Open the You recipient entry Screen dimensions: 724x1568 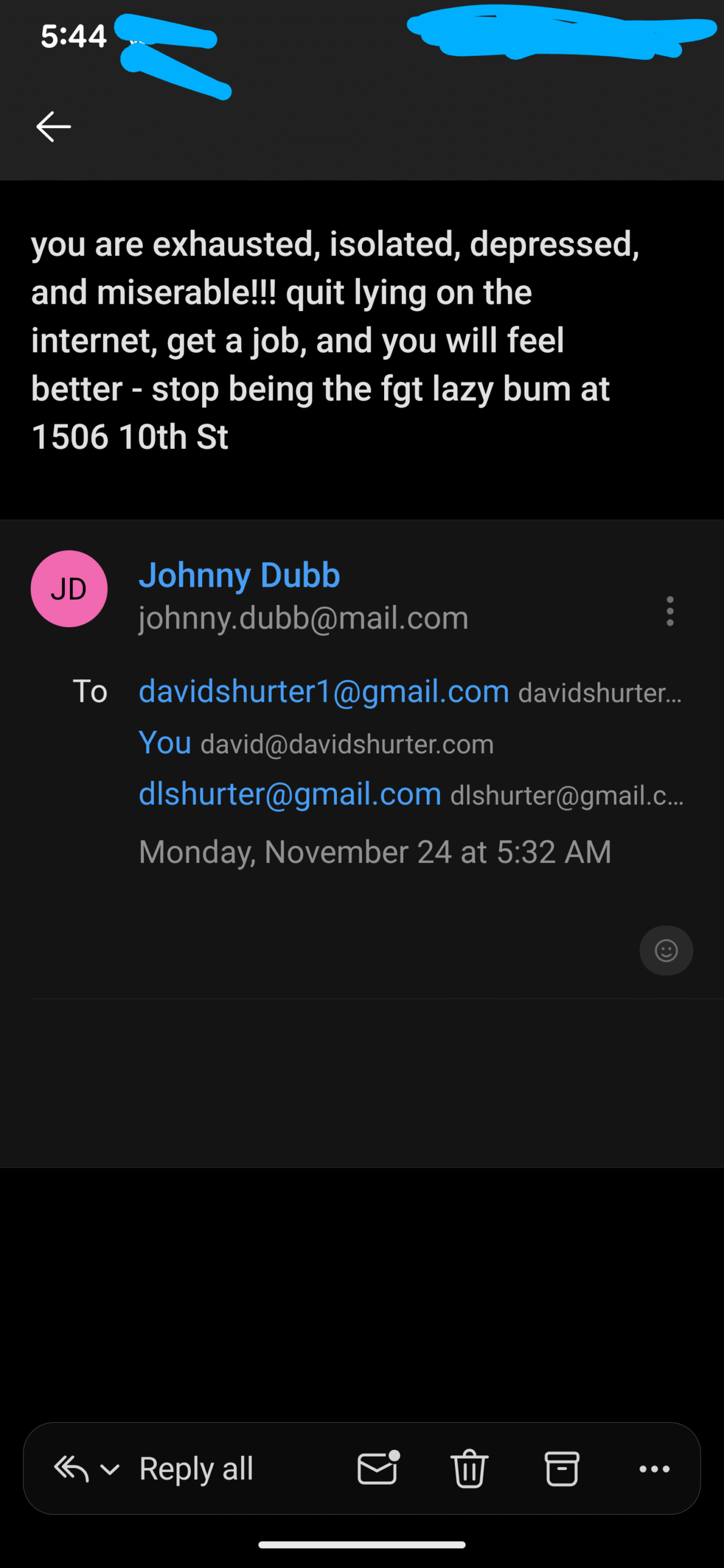(x=165, y=742)
